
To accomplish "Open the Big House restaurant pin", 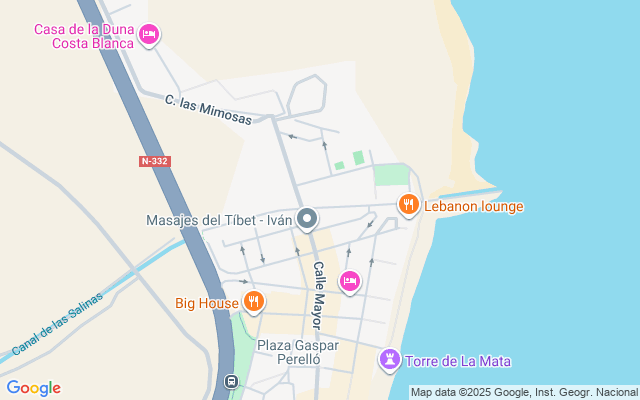I will pyautogui.click(x=254, y=301).
